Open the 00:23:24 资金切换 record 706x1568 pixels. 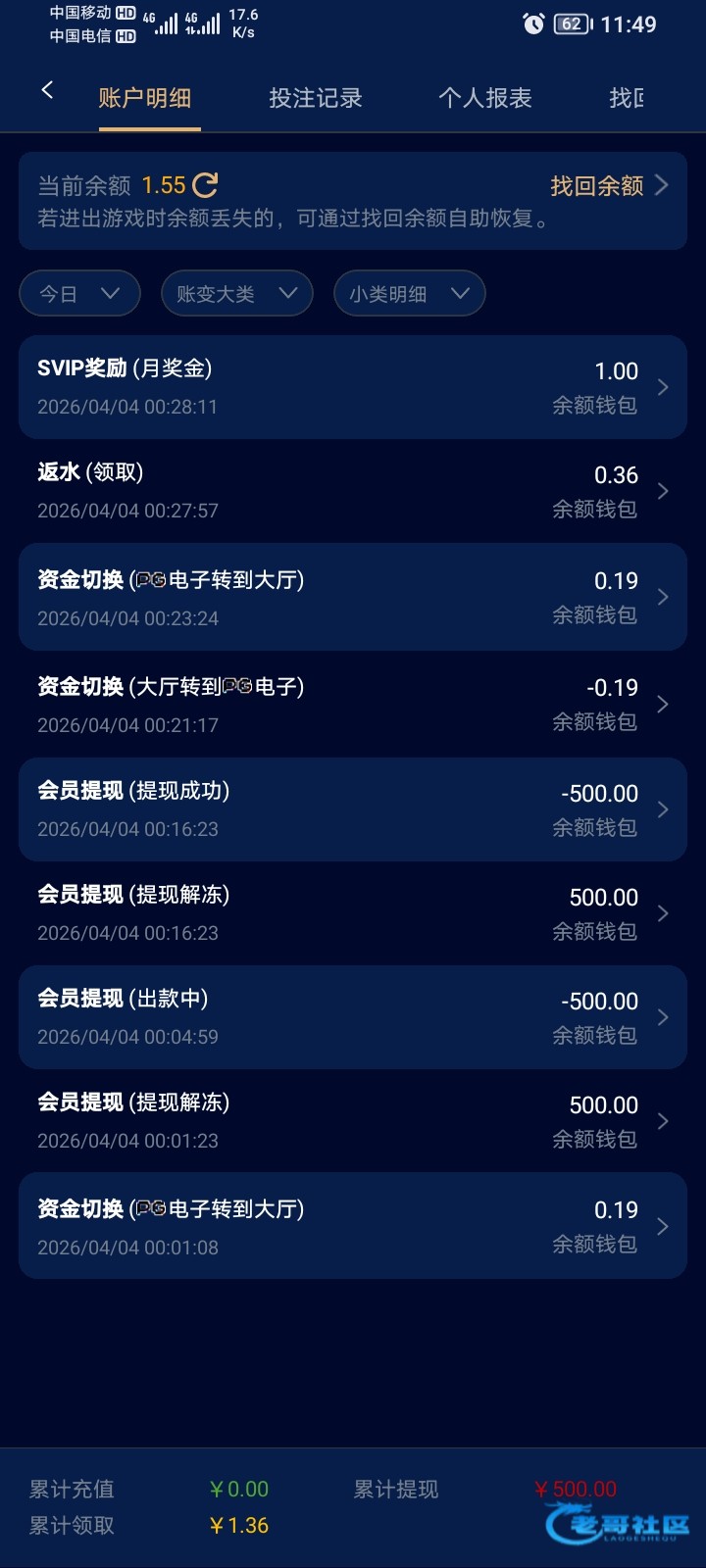pos(353,597)
